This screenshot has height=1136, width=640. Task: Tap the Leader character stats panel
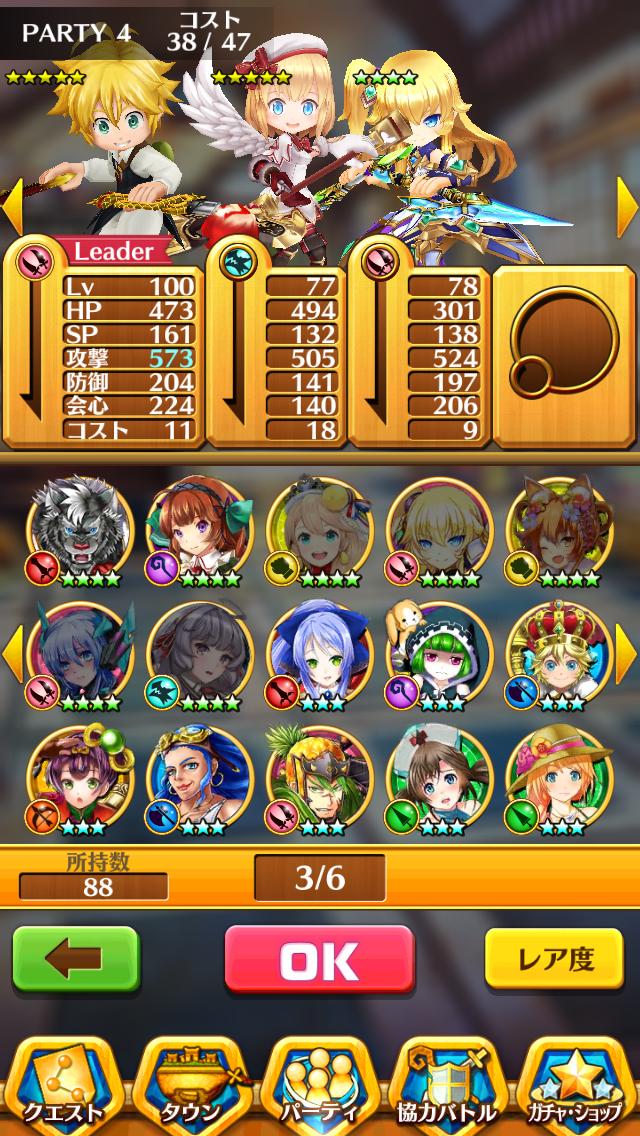[x=103, y=342]
